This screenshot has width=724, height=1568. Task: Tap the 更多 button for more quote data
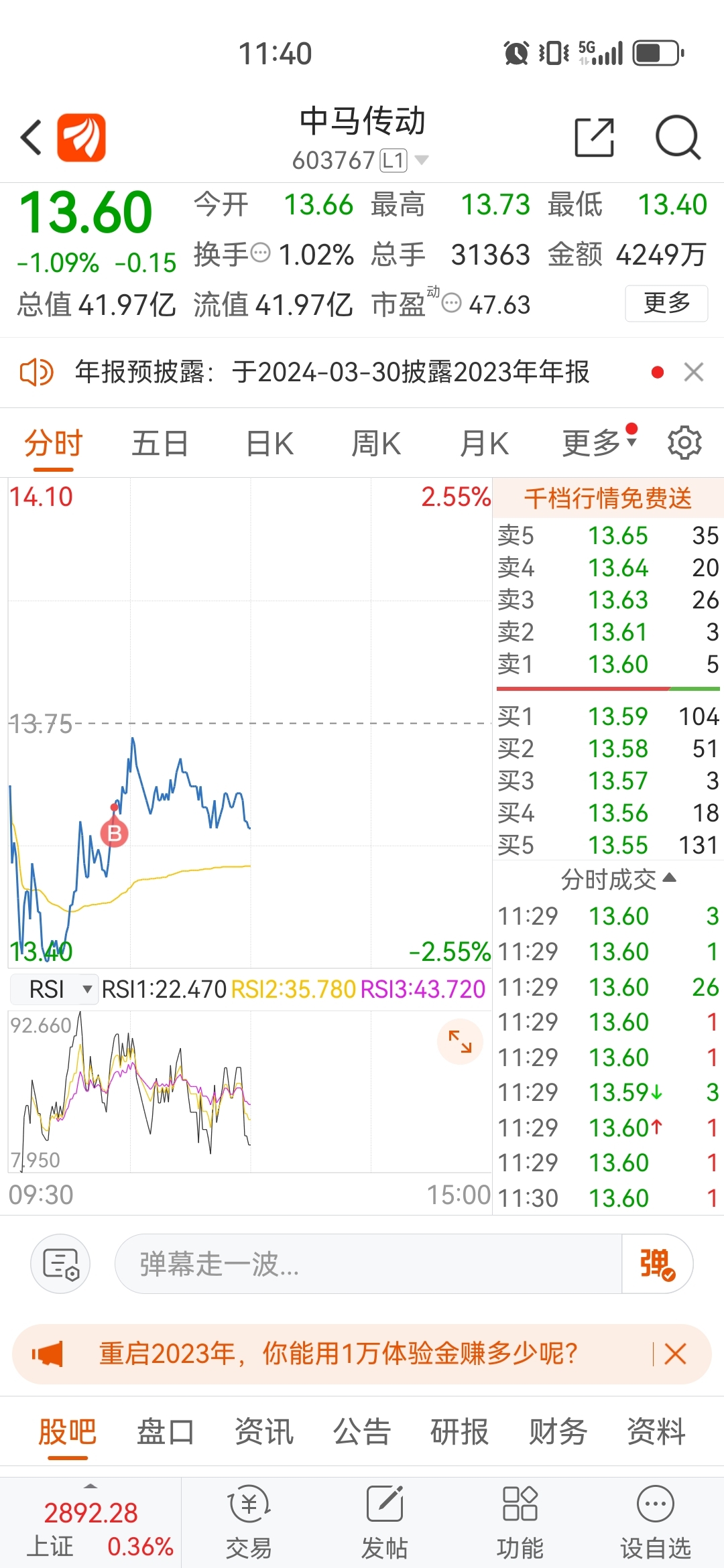[x=666, y=304]
